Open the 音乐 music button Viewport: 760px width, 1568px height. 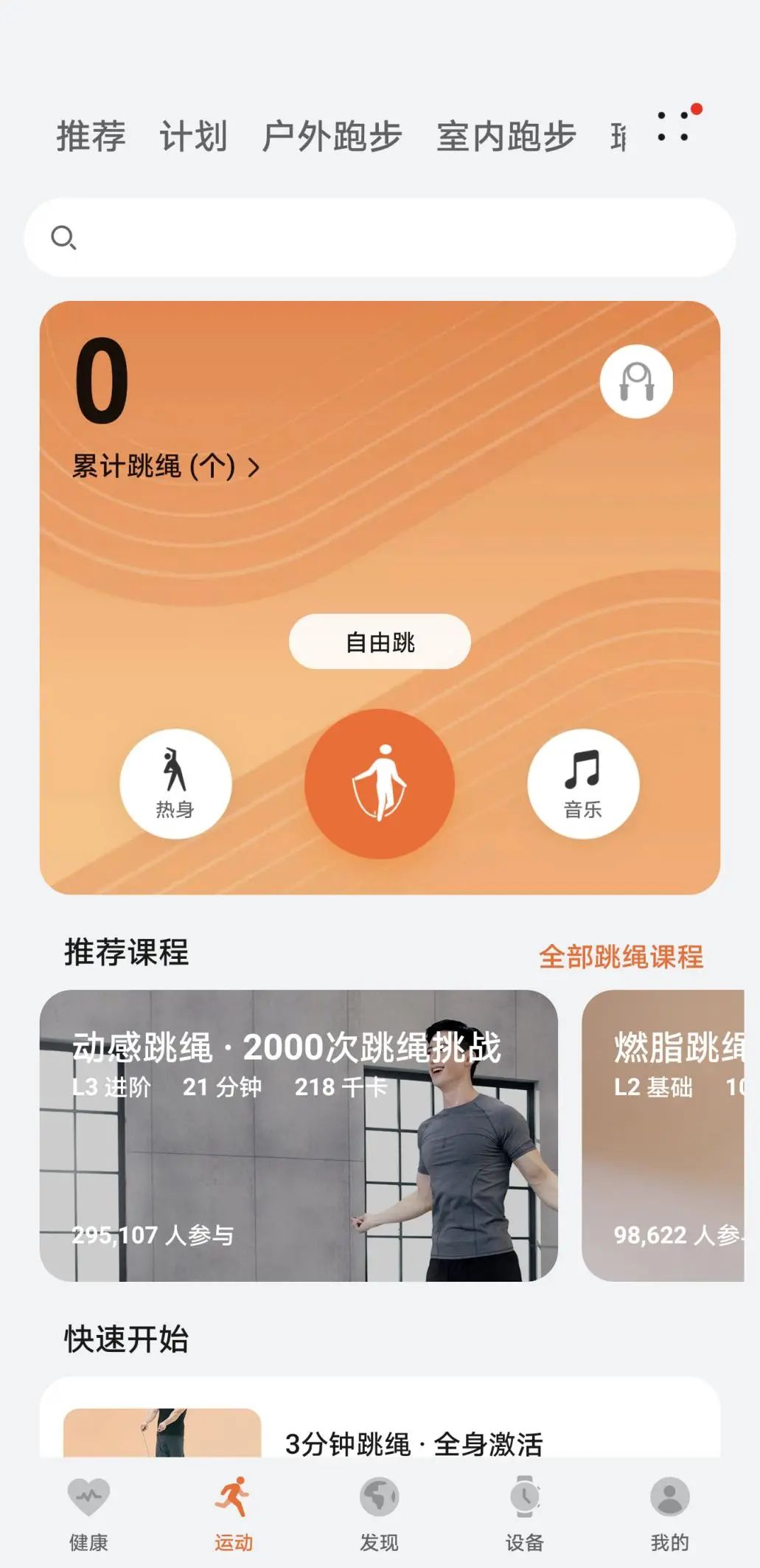coord(583,783)
